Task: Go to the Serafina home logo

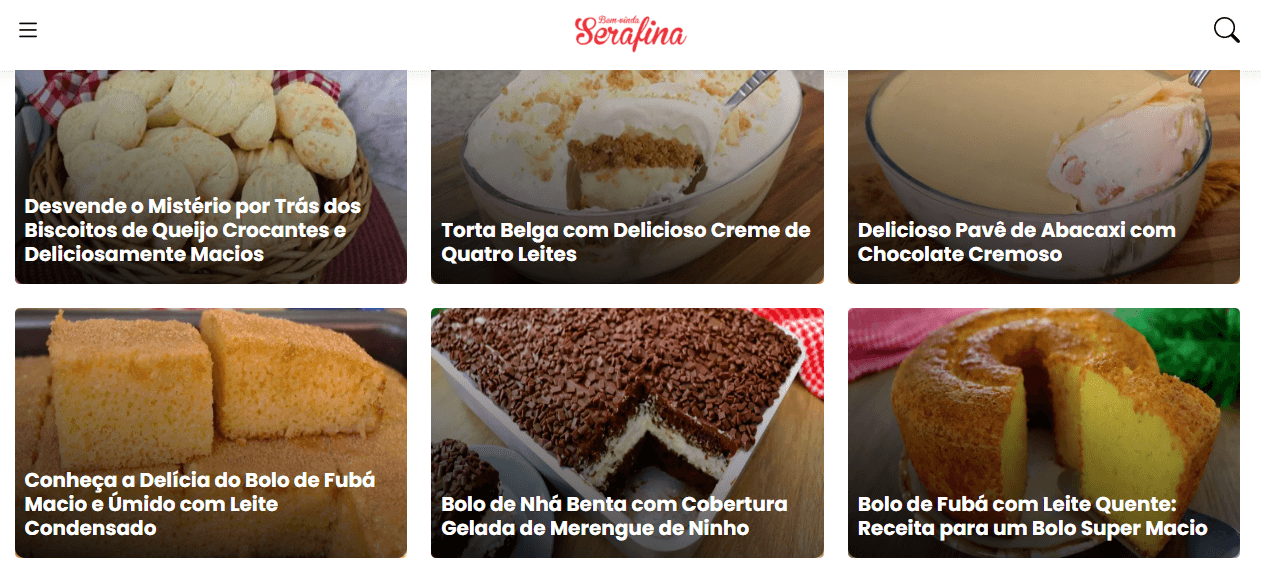Action: [630, 32]
